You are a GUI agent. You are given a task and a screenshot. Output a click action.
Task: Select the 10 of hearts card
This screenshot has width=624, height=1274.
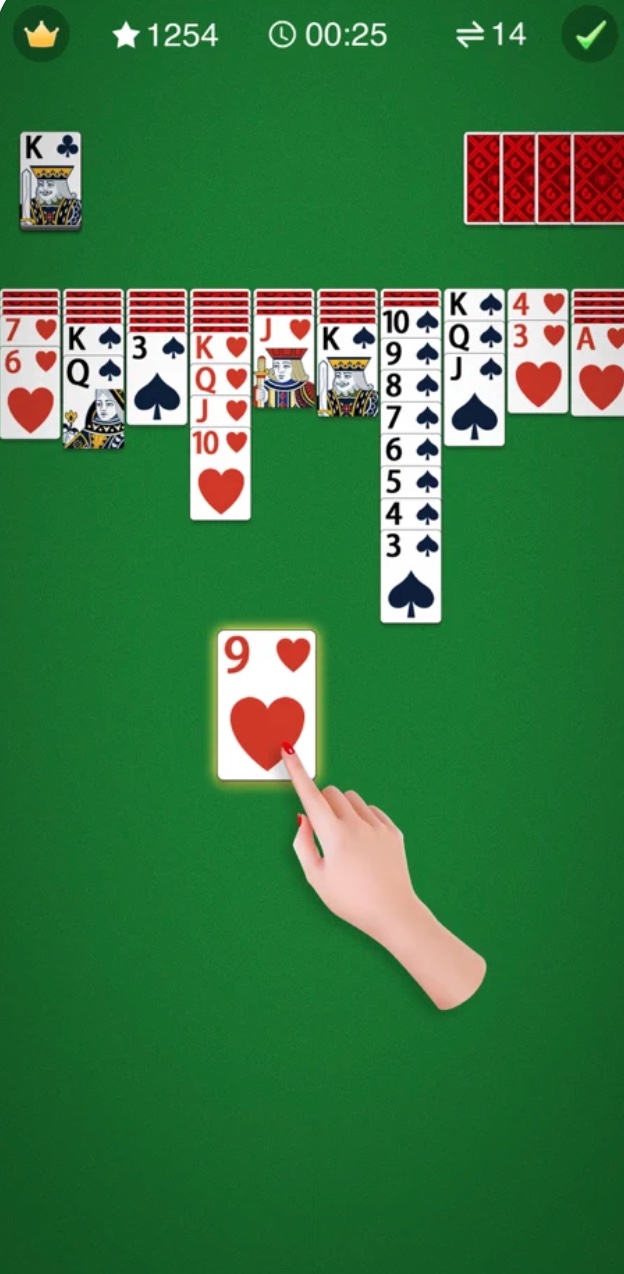tap(221, 475)
